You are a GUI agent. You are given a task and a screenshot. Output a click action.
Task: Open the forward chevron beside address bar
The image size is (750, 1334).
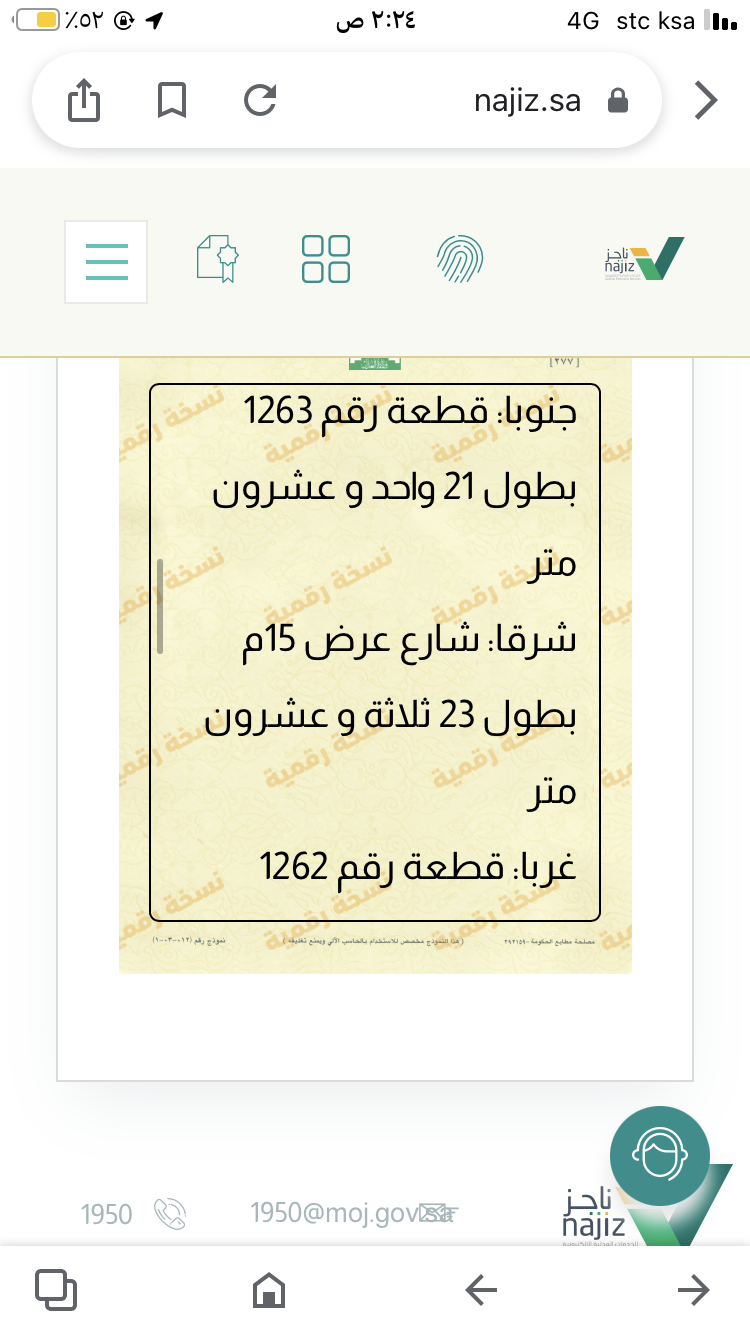706,100
